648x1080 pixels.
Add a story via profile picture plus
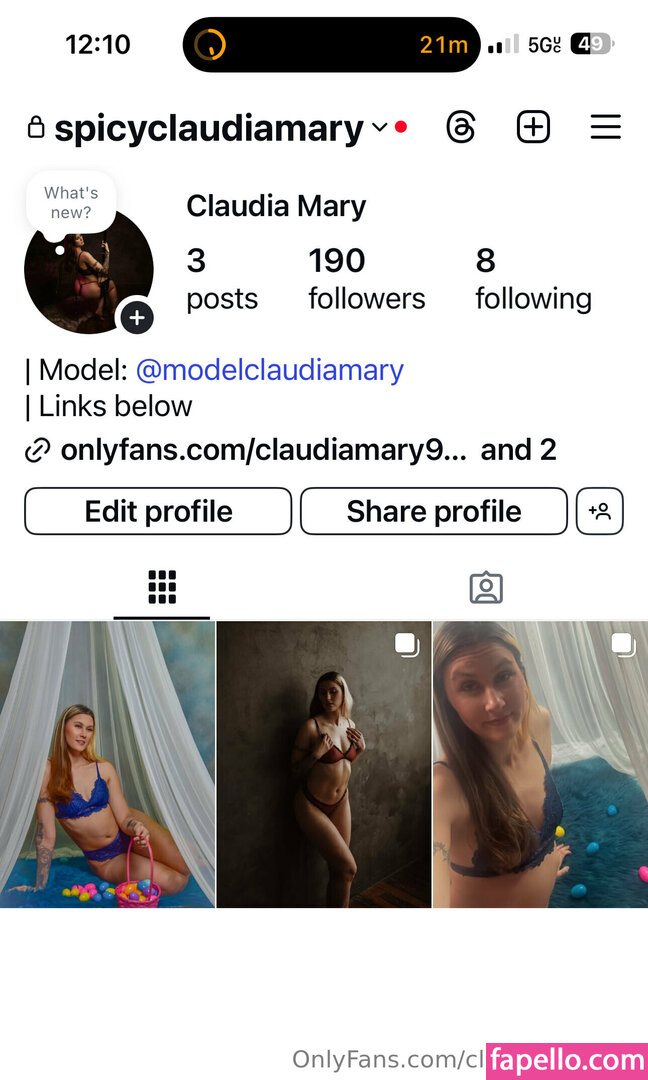point(137,318)
